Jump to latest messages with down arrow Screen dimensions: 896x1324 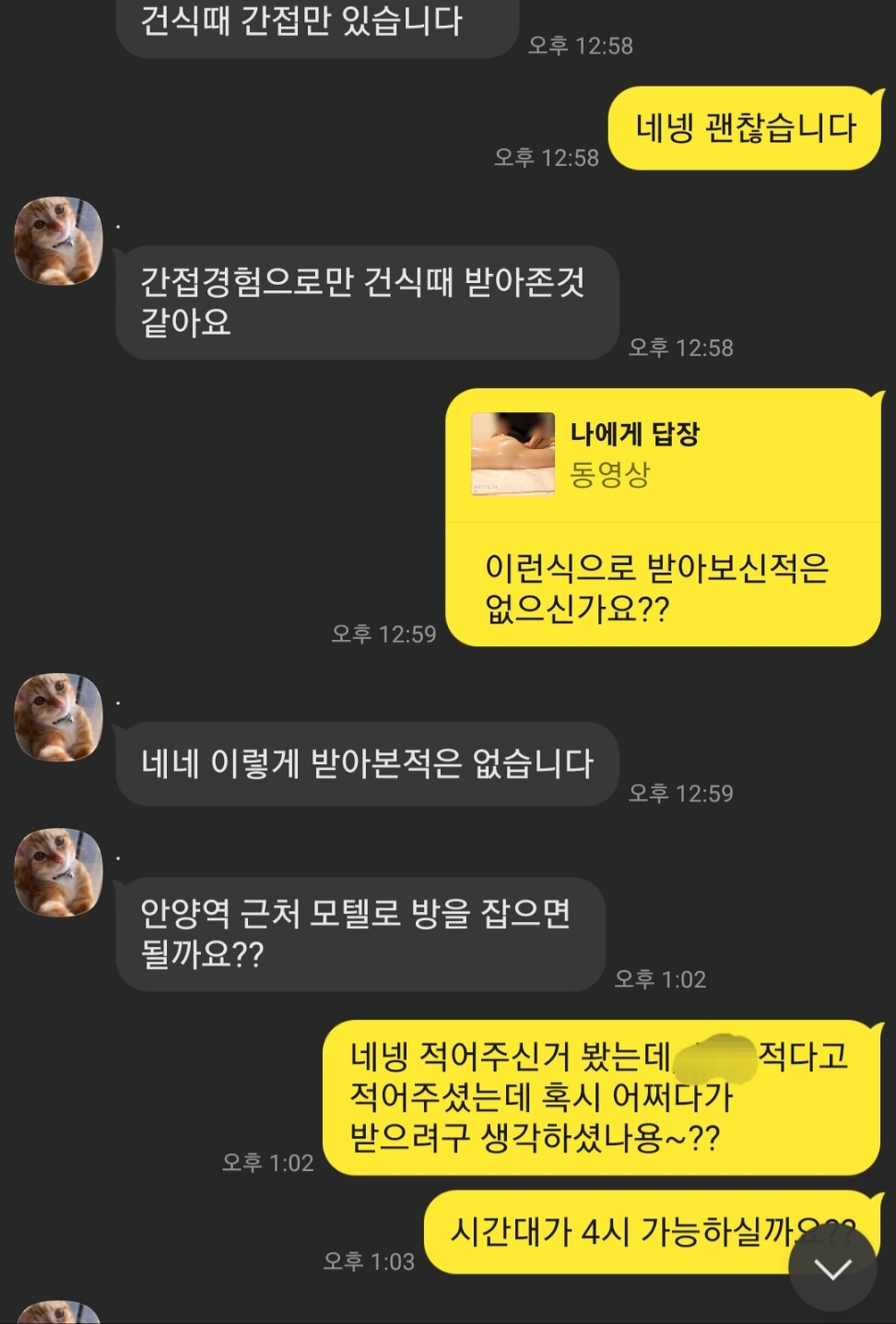click(832, 1270)
